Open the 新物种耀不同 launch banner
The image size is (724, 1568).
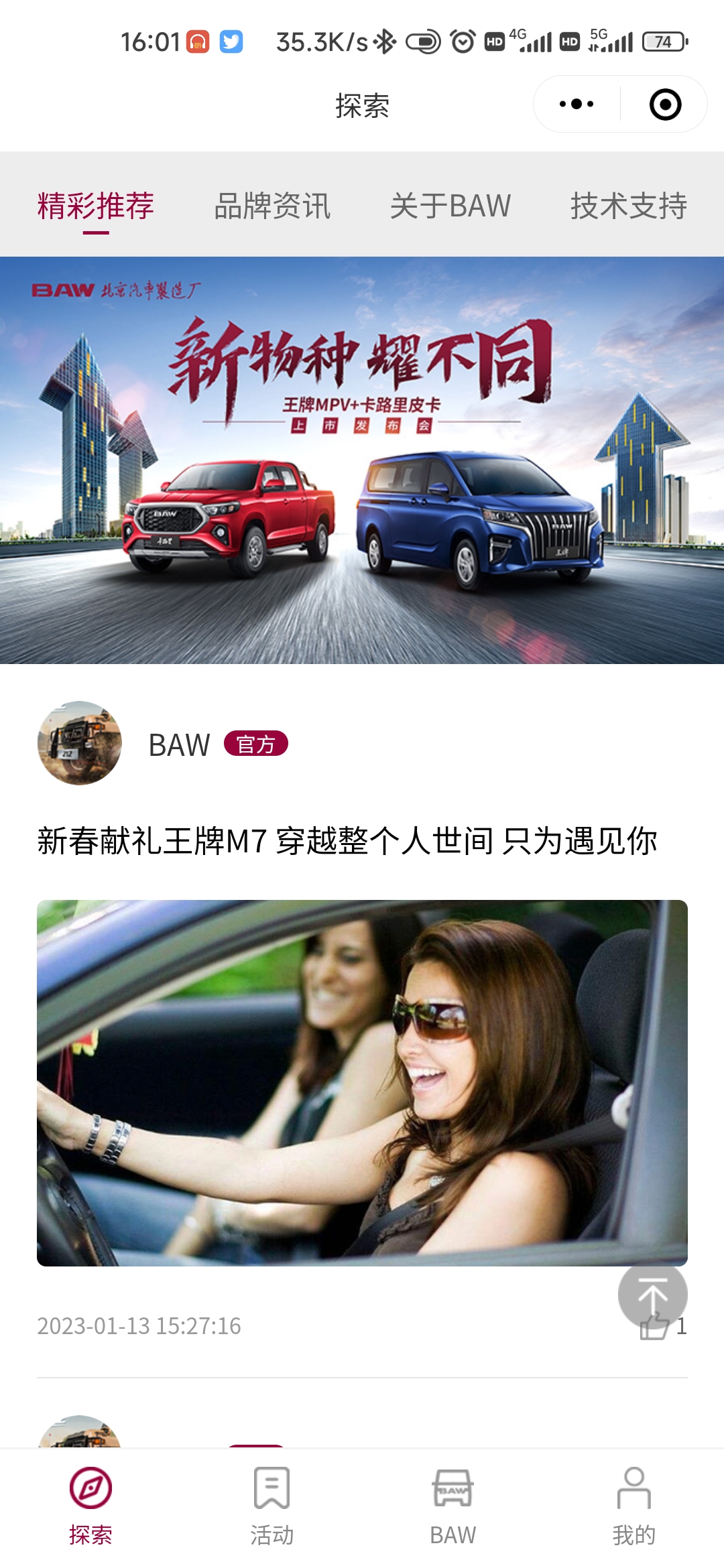(x=362, y=460)
